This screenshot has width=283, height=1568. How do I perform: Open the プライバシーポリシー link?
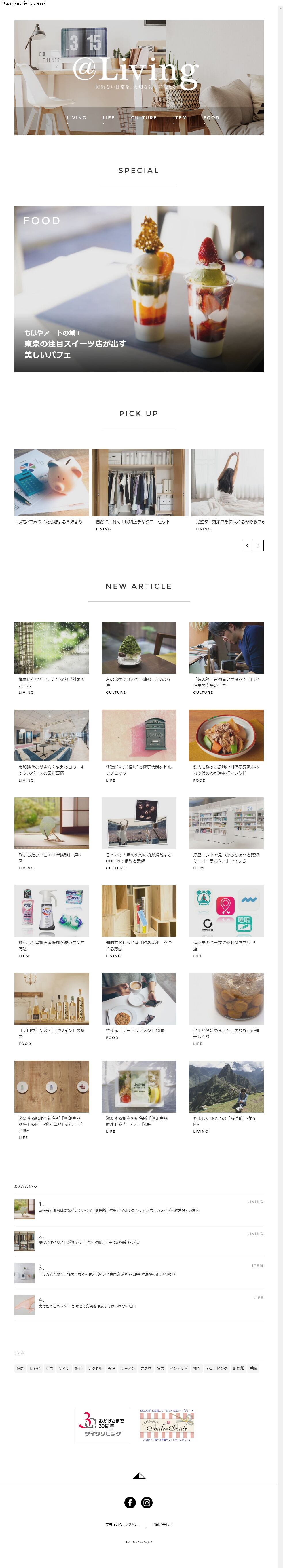click(x=122, y=1525)
